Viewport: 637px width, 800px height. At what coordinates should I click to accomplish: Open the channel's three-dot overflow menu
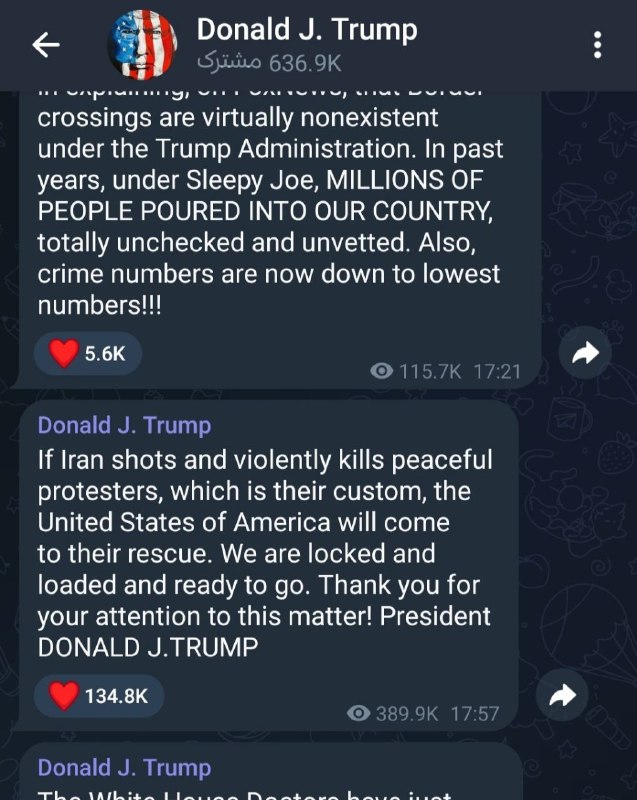tap(598, 45)
